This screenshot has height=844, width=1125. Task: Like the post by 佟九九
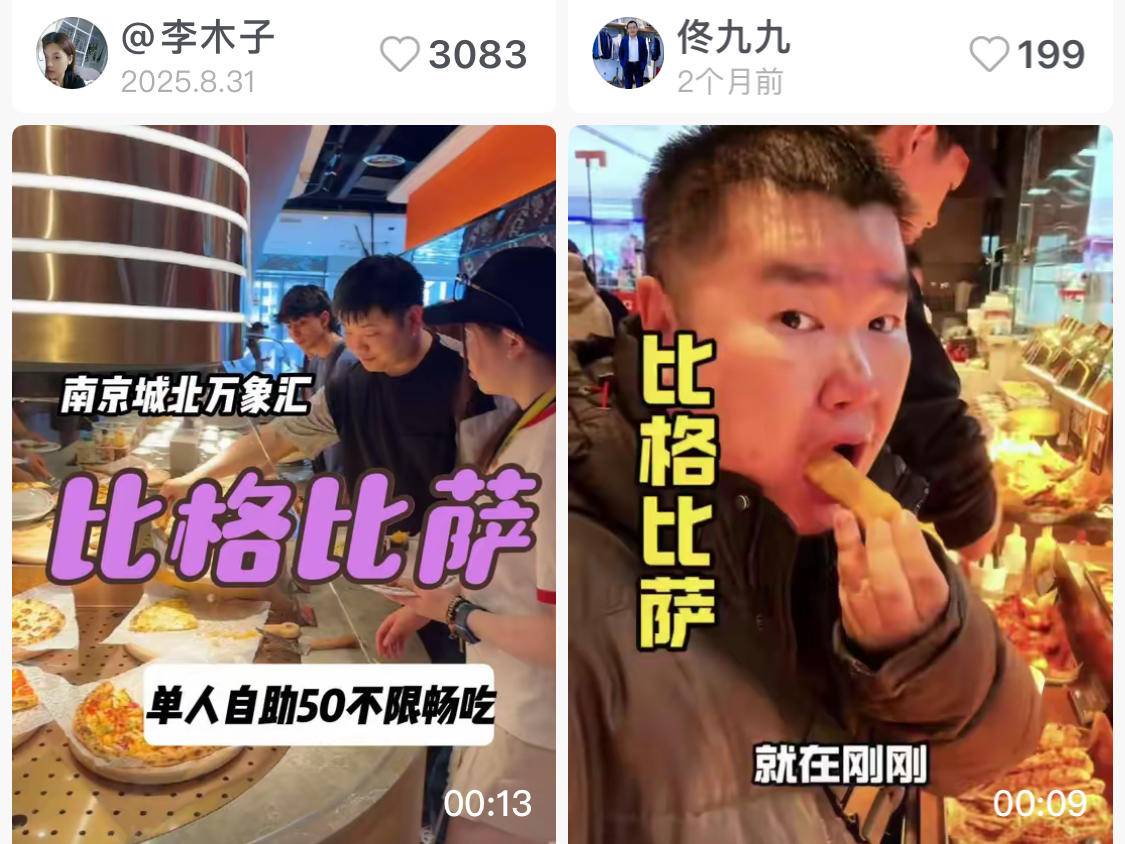tap(989, 54)
